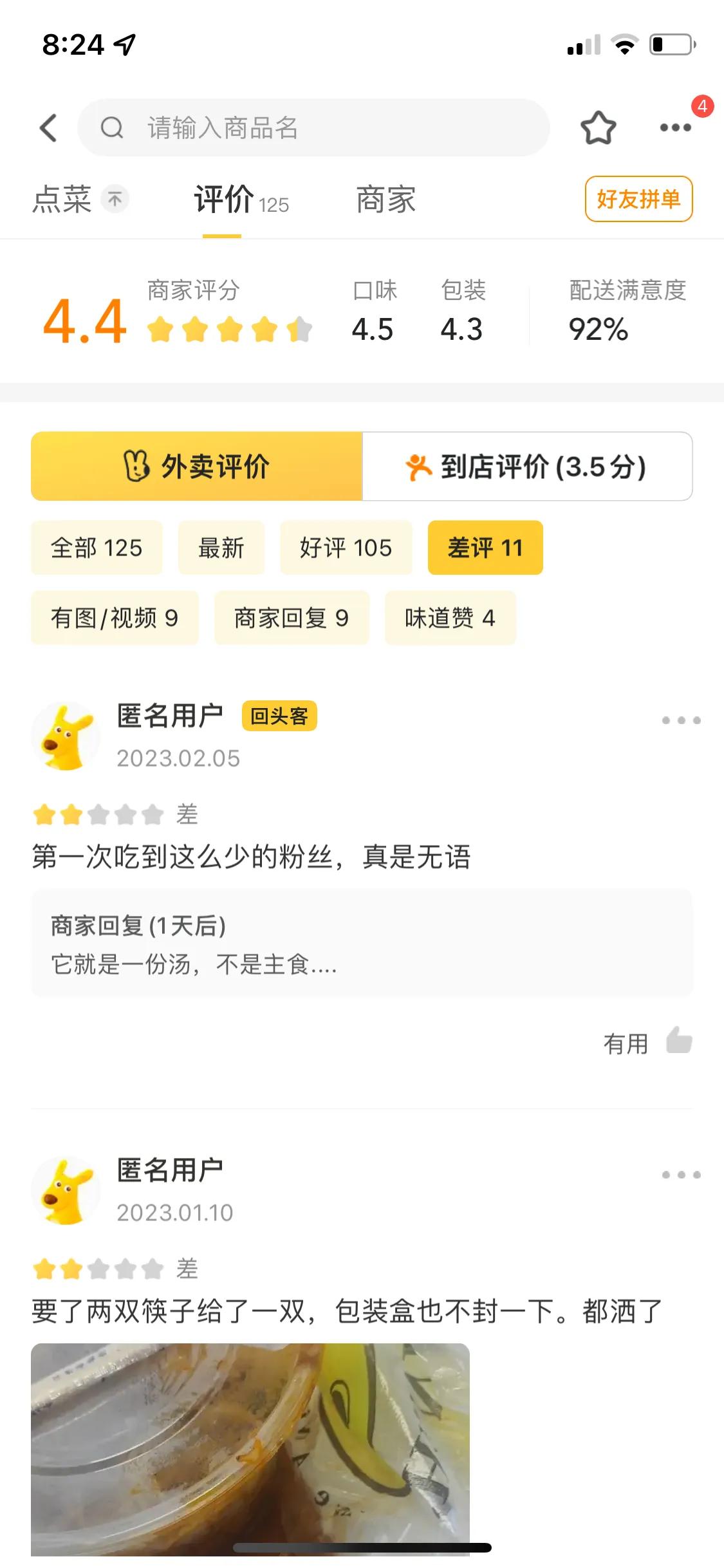Switch to the 商家 tab
Image resolution: width=724 pixels, height=1568 pixels.
tap(385, 200)
